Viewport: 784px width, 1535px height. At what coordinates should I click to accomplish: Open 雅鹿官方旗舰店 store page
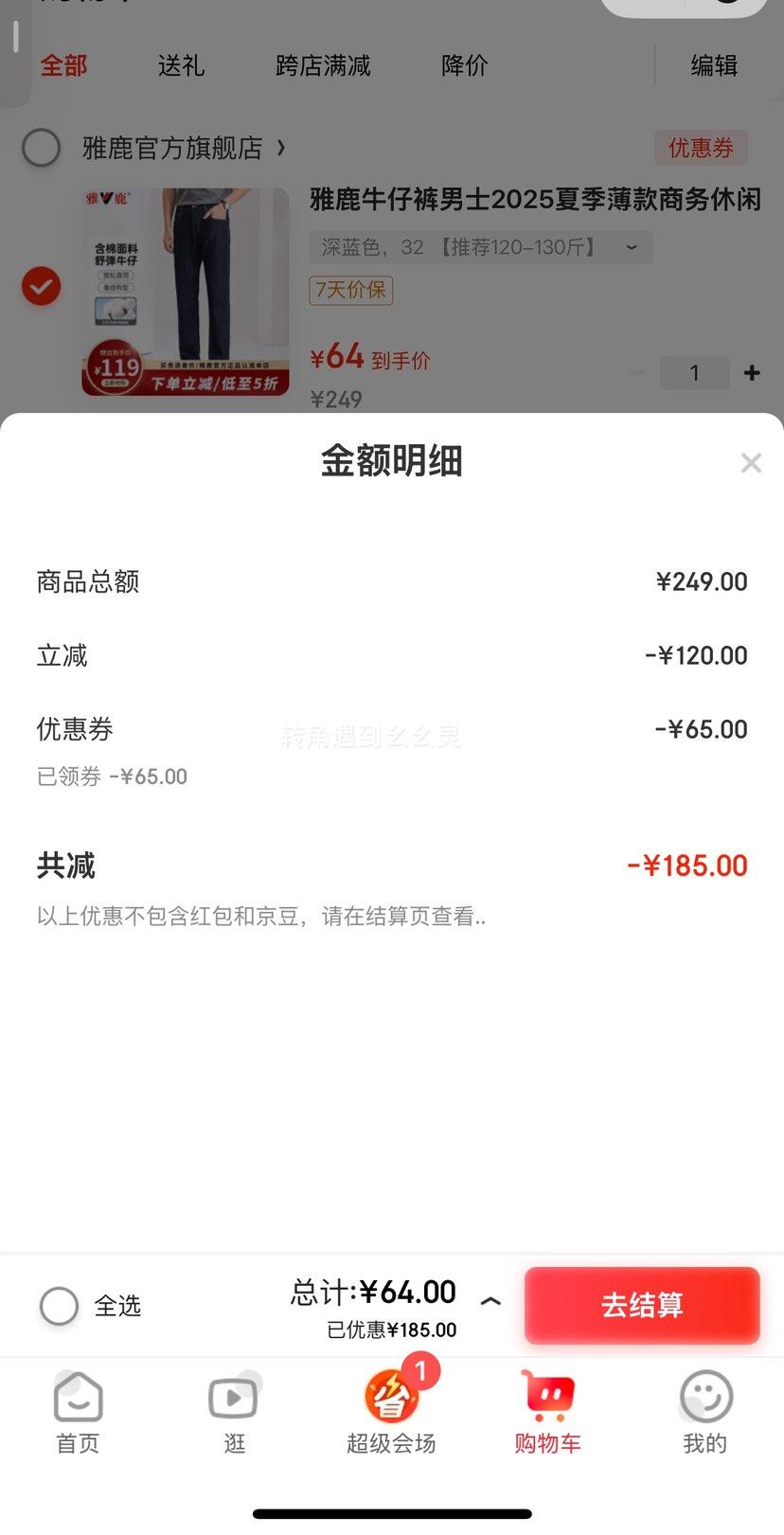(x=184, y=148)
